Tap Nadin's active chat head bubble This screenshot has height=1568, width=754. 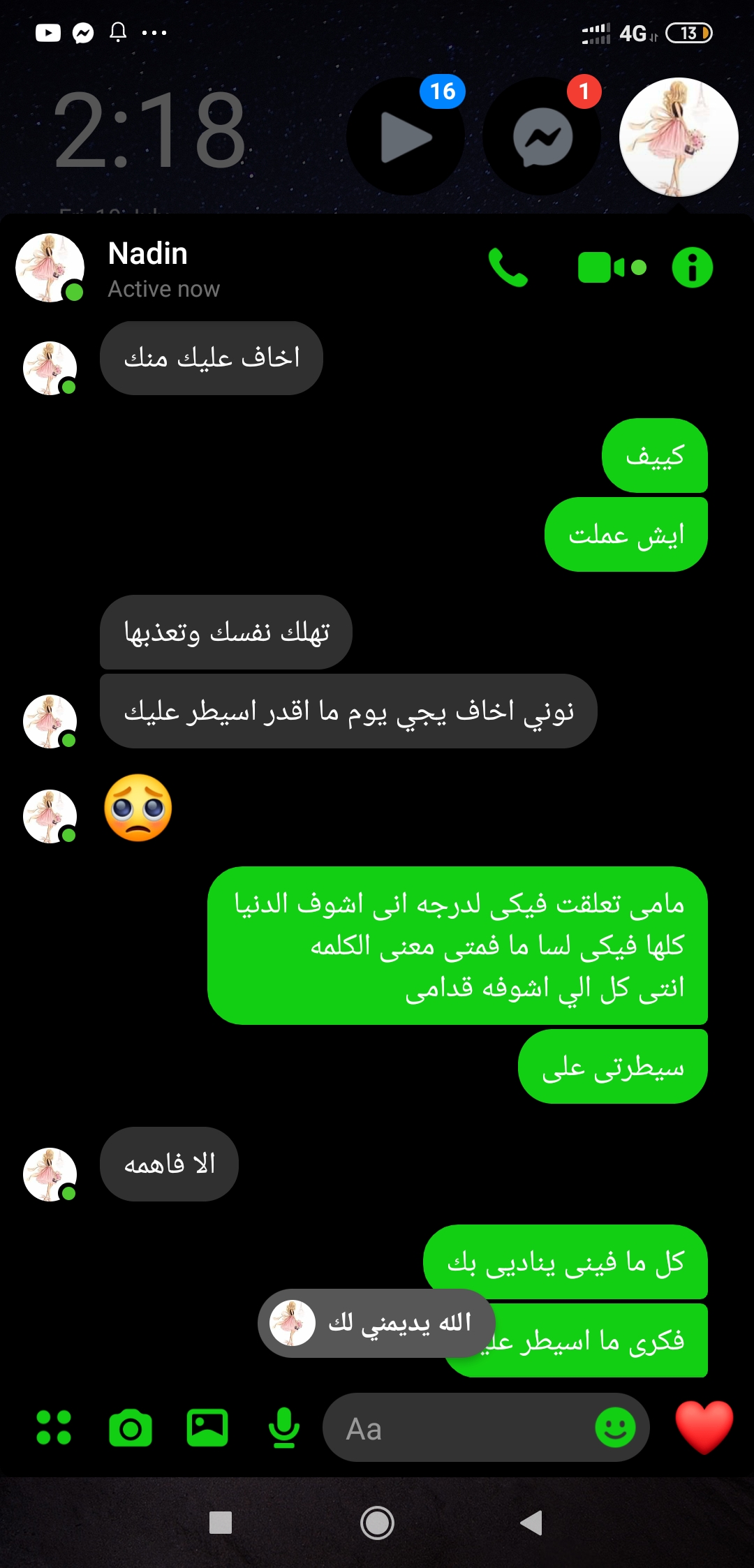click(x=679, y=137)
